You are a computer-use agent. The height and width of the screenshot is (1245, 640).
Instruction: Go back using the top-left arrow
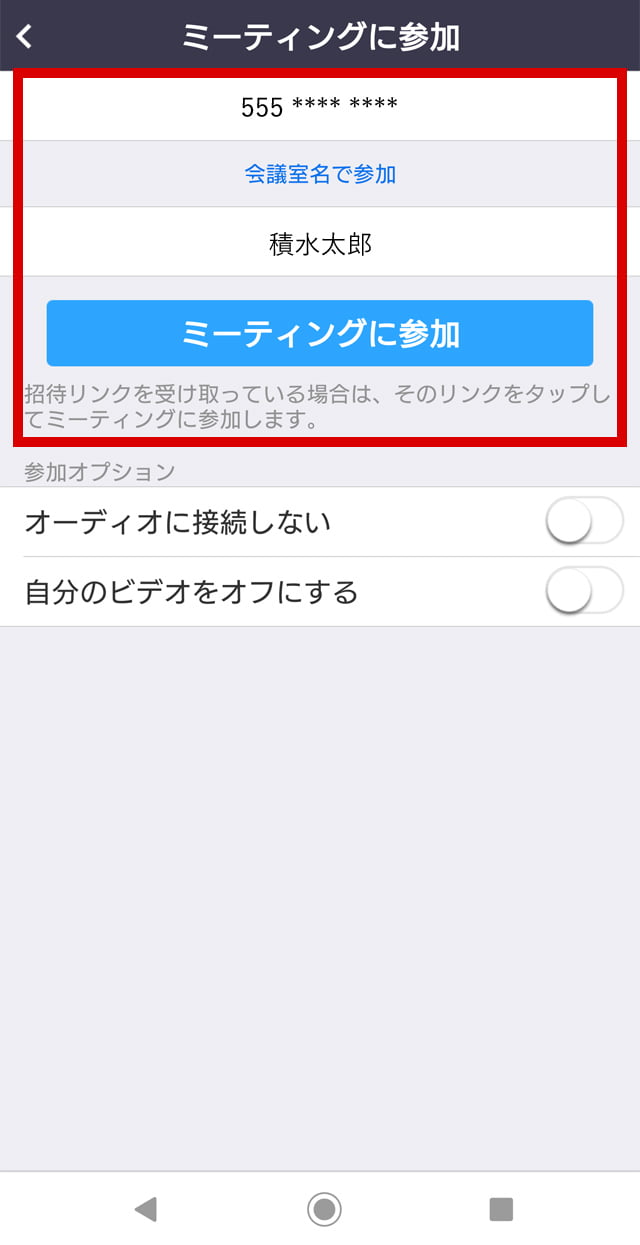pos(25,37)
